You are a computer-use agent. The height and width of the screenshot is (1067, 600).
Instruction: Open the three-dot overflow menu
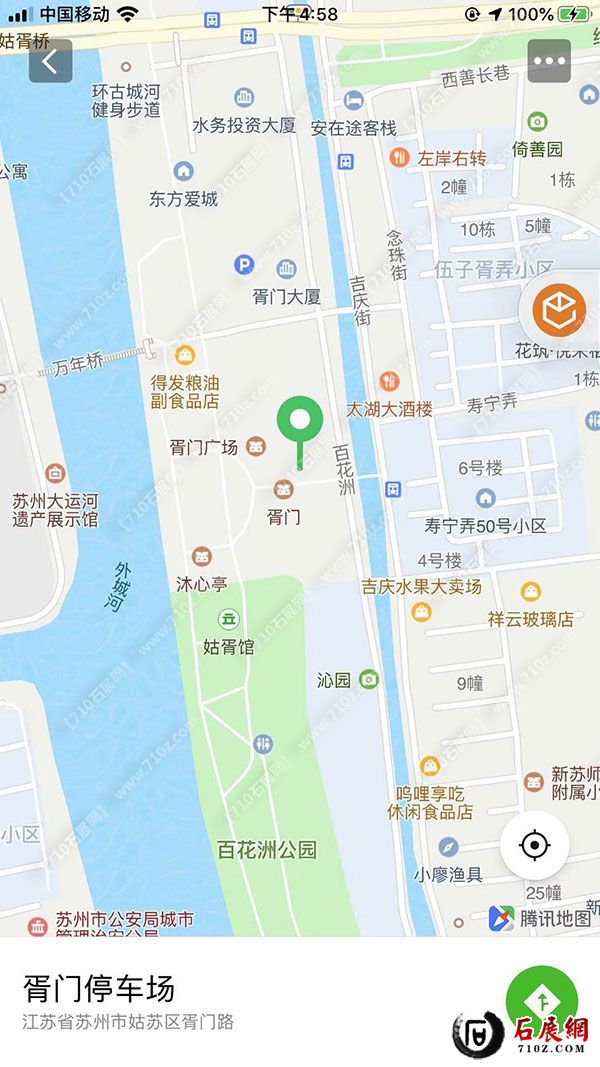click(x=549, y=61)
